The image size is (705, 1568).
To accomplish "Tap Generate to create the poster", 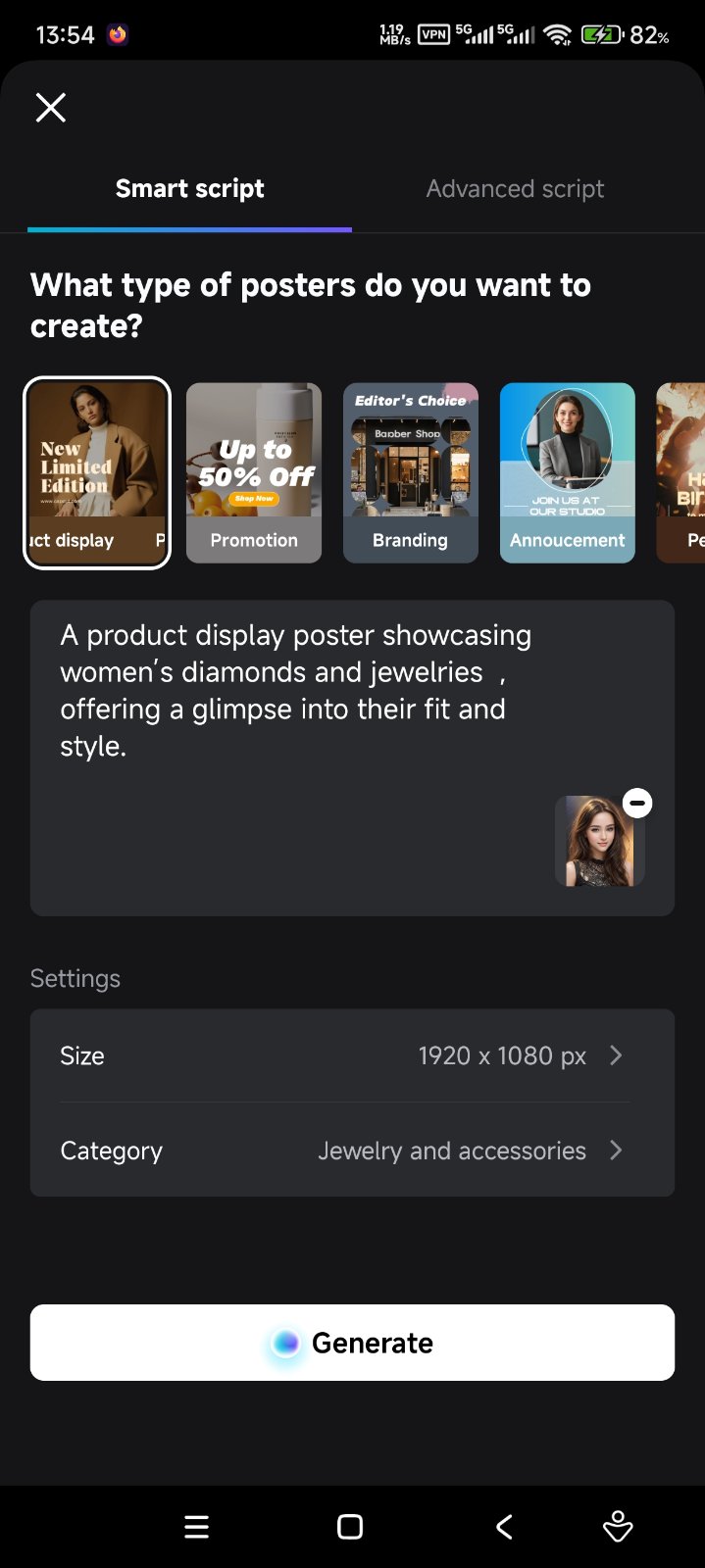I will click(x=352, y=1343).
